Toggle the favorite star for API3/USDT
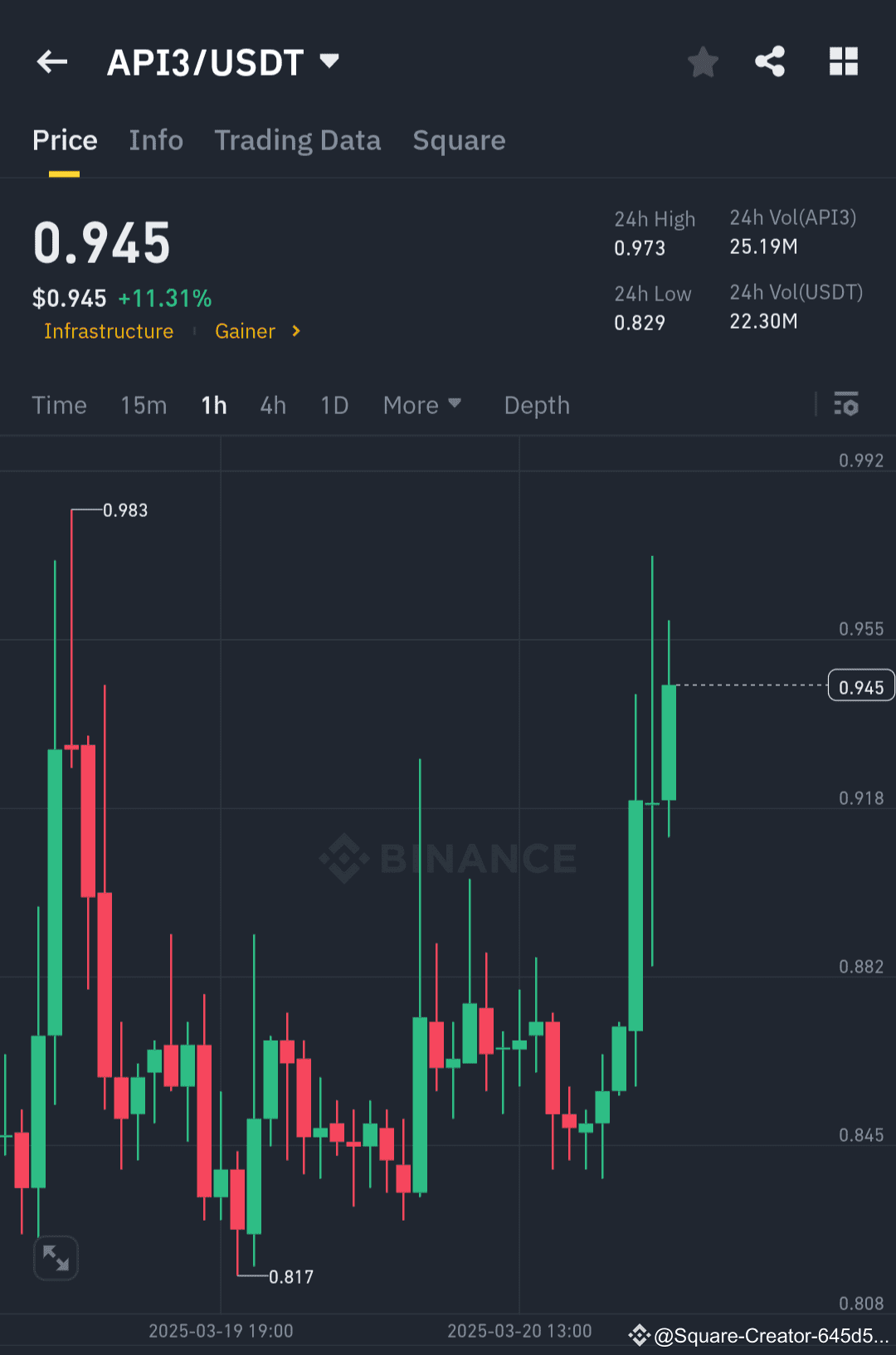Image resolution: width=896 pixels, height=1355 pixels. pyautogui.click(x=703, y=61)
